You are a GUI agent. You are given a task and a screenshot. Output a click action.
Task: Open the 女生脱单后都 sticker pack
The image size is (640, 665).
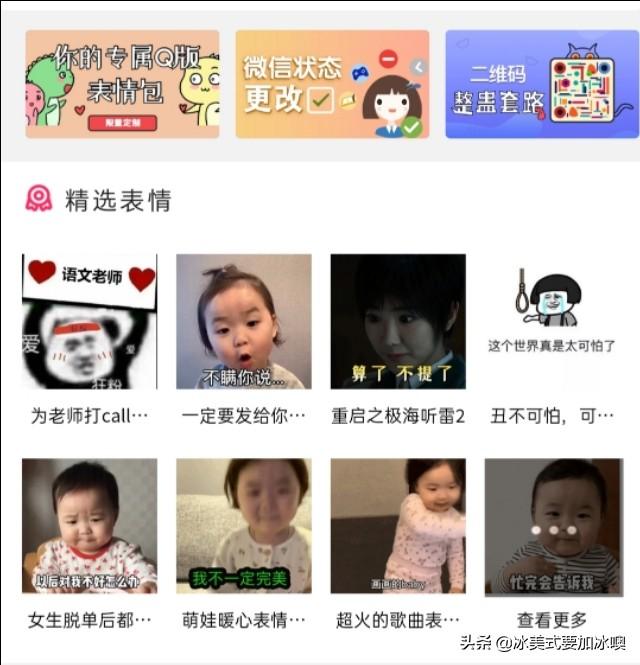(x=89, y=527)
